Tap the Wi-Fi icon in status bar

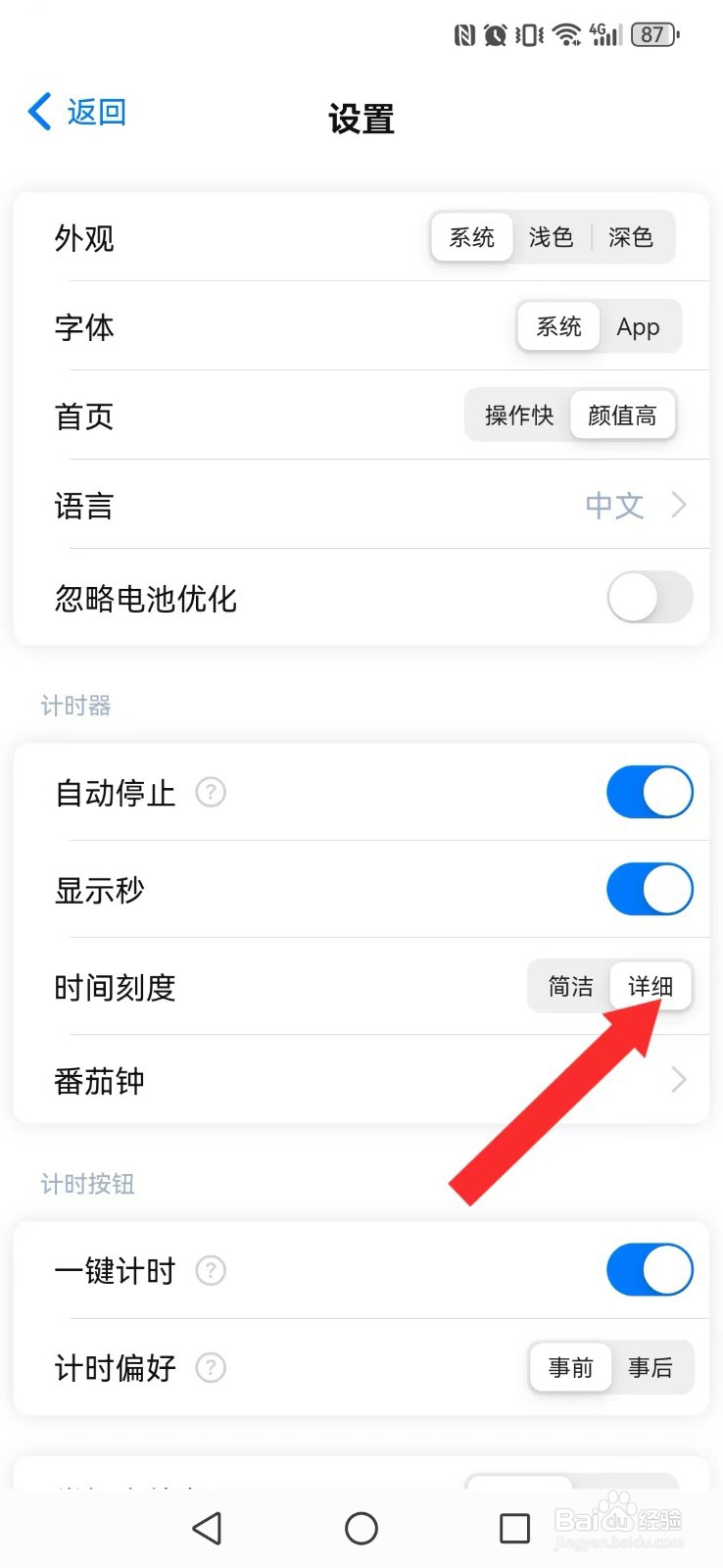(566, 34)
